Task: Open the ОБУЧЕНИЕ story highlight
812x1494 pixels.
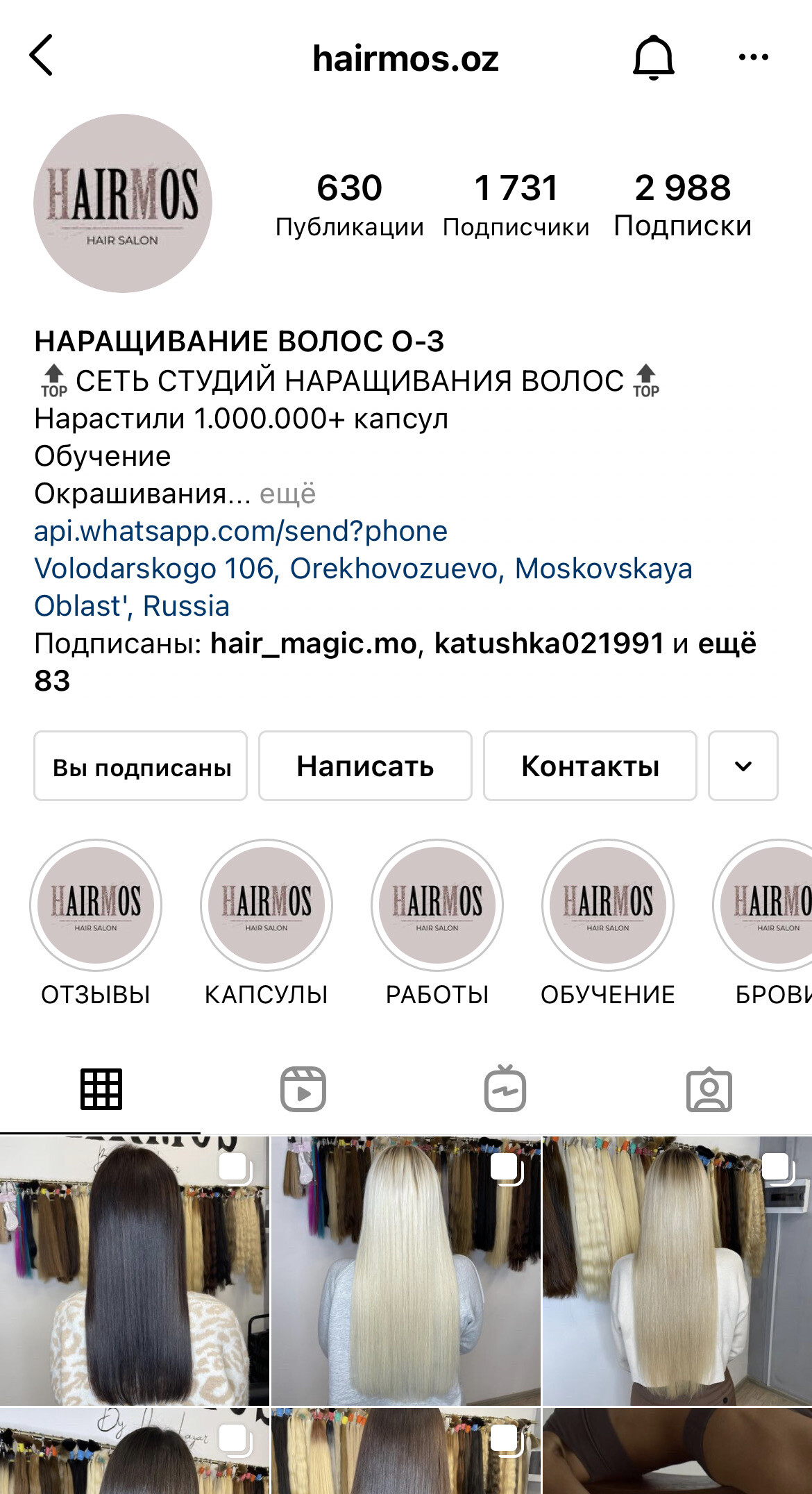Action: [608, 905]
